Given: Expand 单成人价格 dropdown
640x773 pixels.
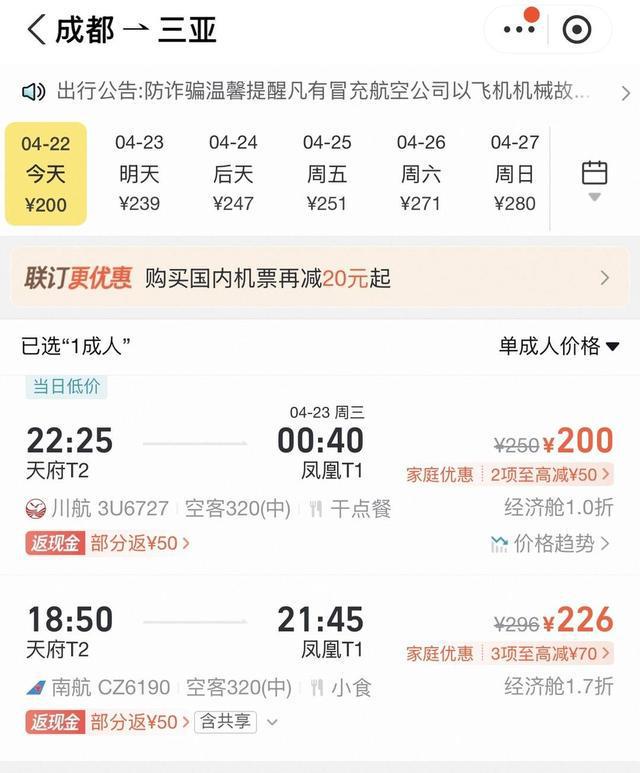Looking at the screenshot, I should (559, 346).
